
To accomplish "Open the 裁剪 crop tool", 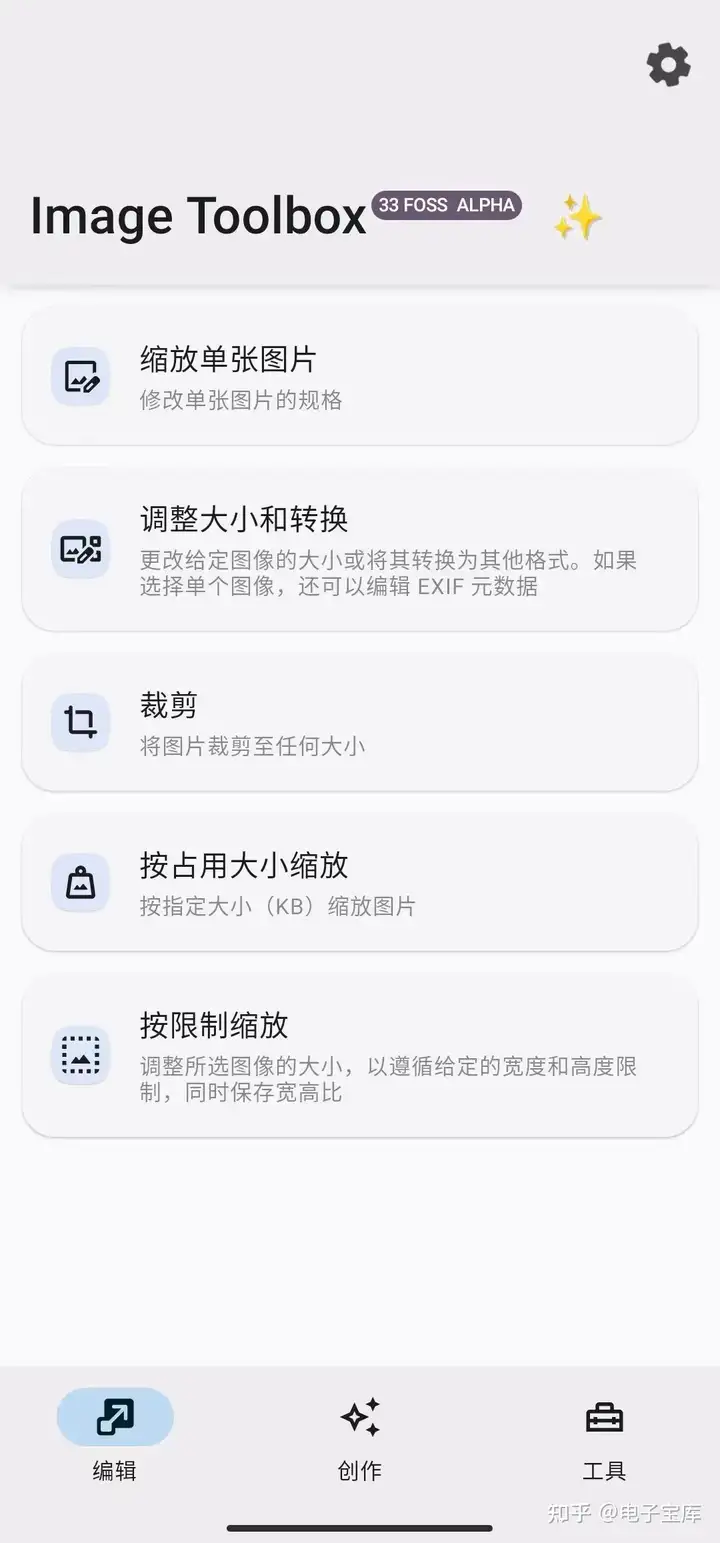I will [360, 723].
